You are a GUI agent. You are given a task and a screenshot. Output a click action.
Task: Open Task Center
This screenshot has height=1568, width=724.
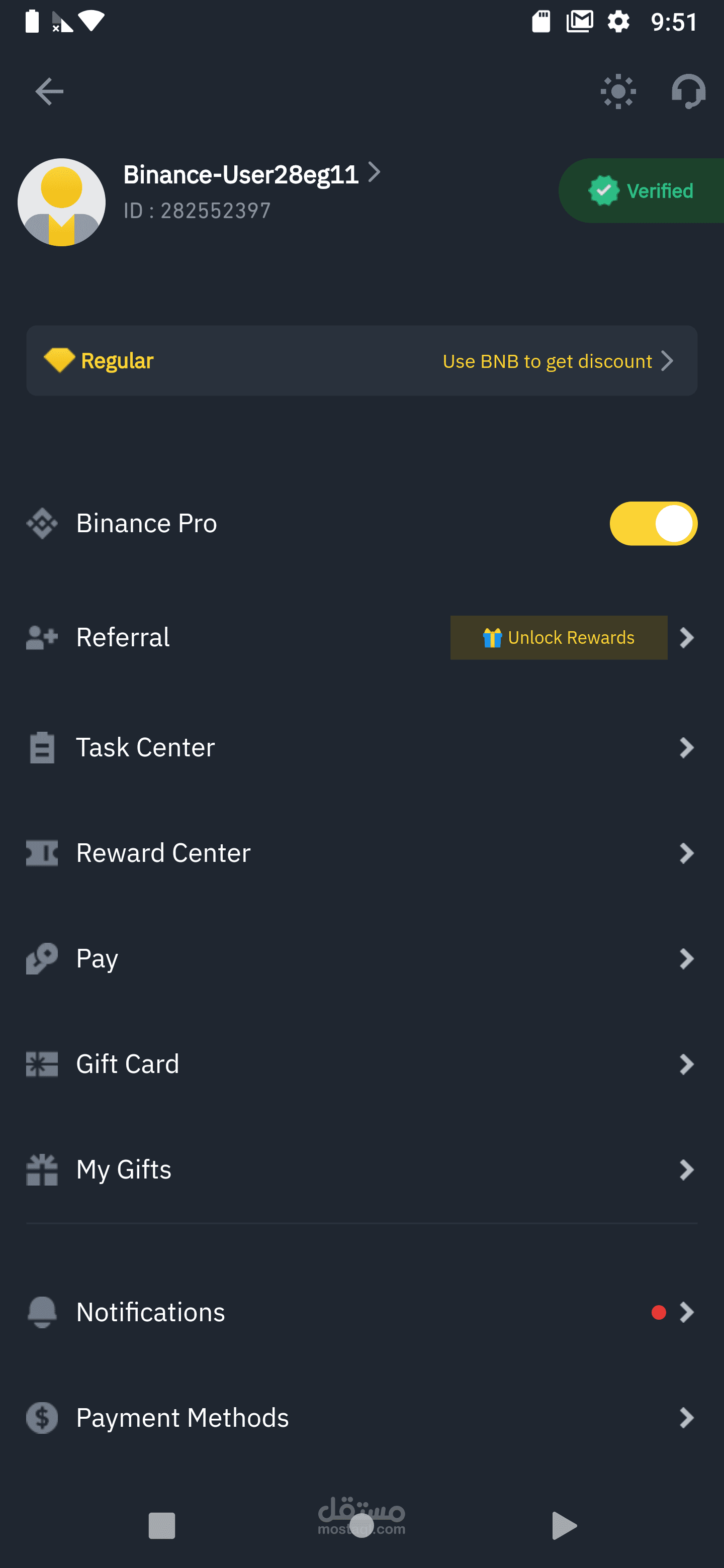click(361, 747)
